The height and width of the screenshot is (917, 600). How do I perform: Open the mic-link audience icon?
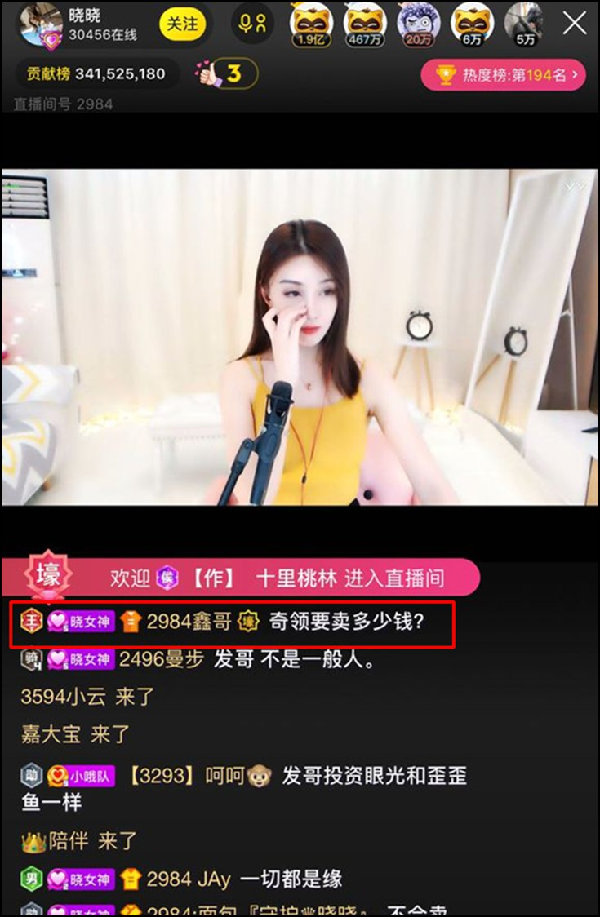tap(253, 24)
